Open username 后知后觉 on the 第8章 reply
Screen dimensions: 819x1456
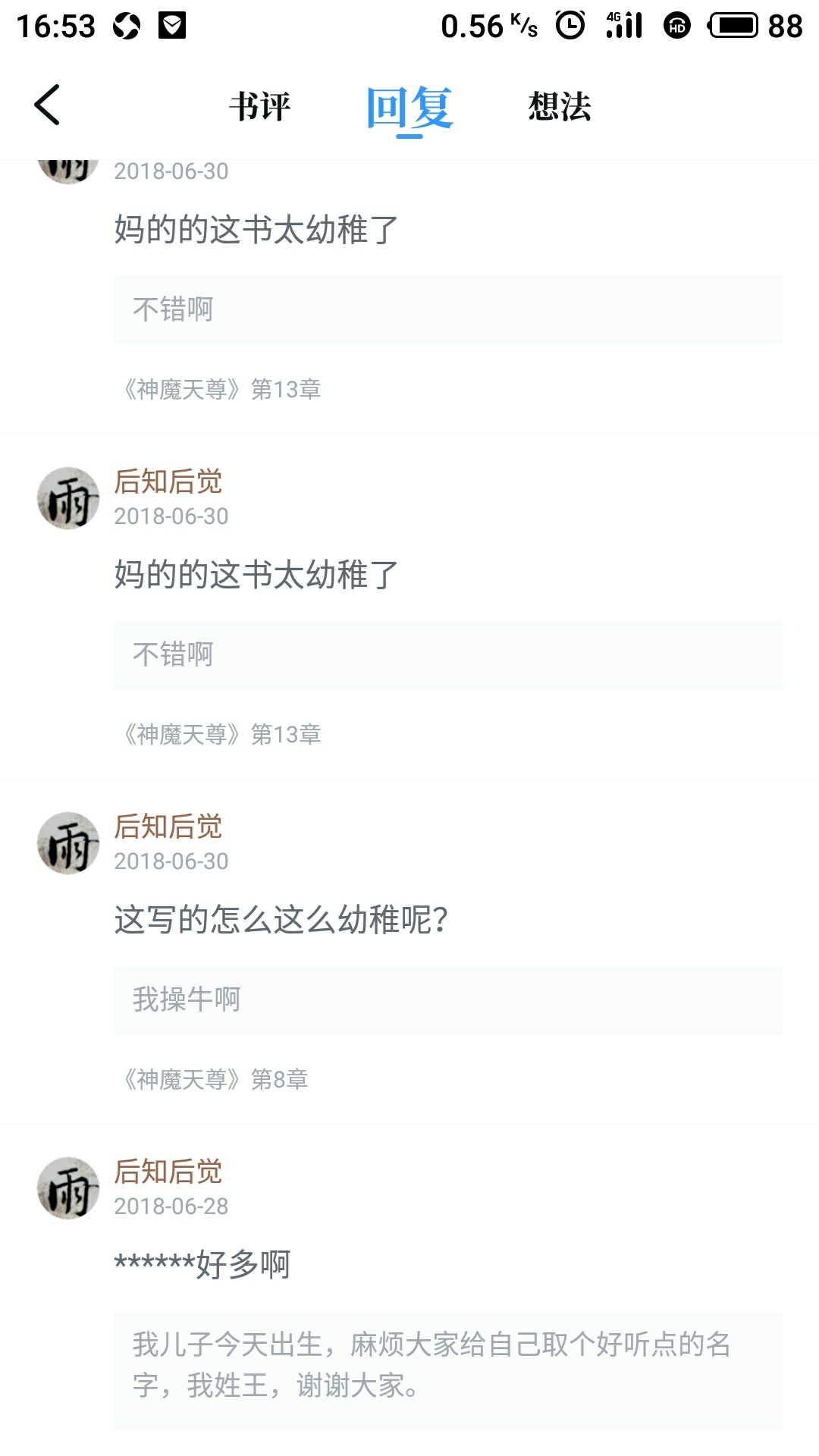click(168, 827)
